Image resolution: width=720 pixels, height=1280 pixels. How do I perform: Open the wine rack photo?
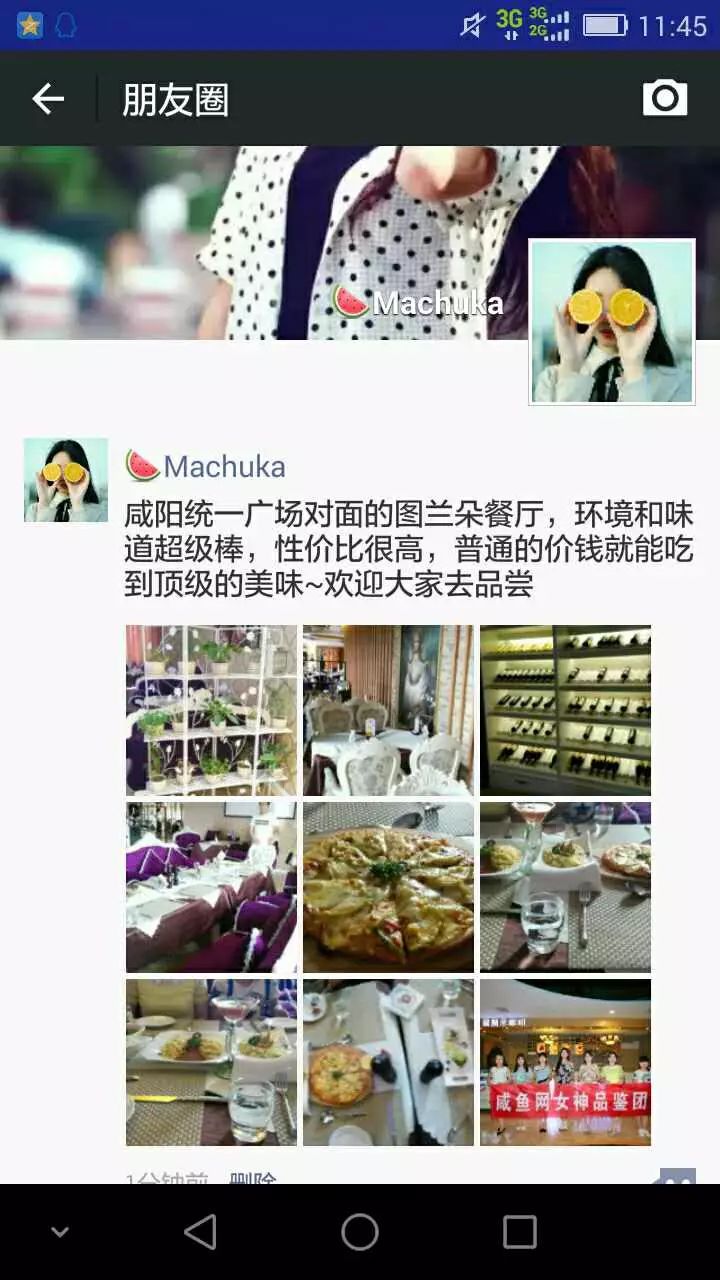pos(565,710)
